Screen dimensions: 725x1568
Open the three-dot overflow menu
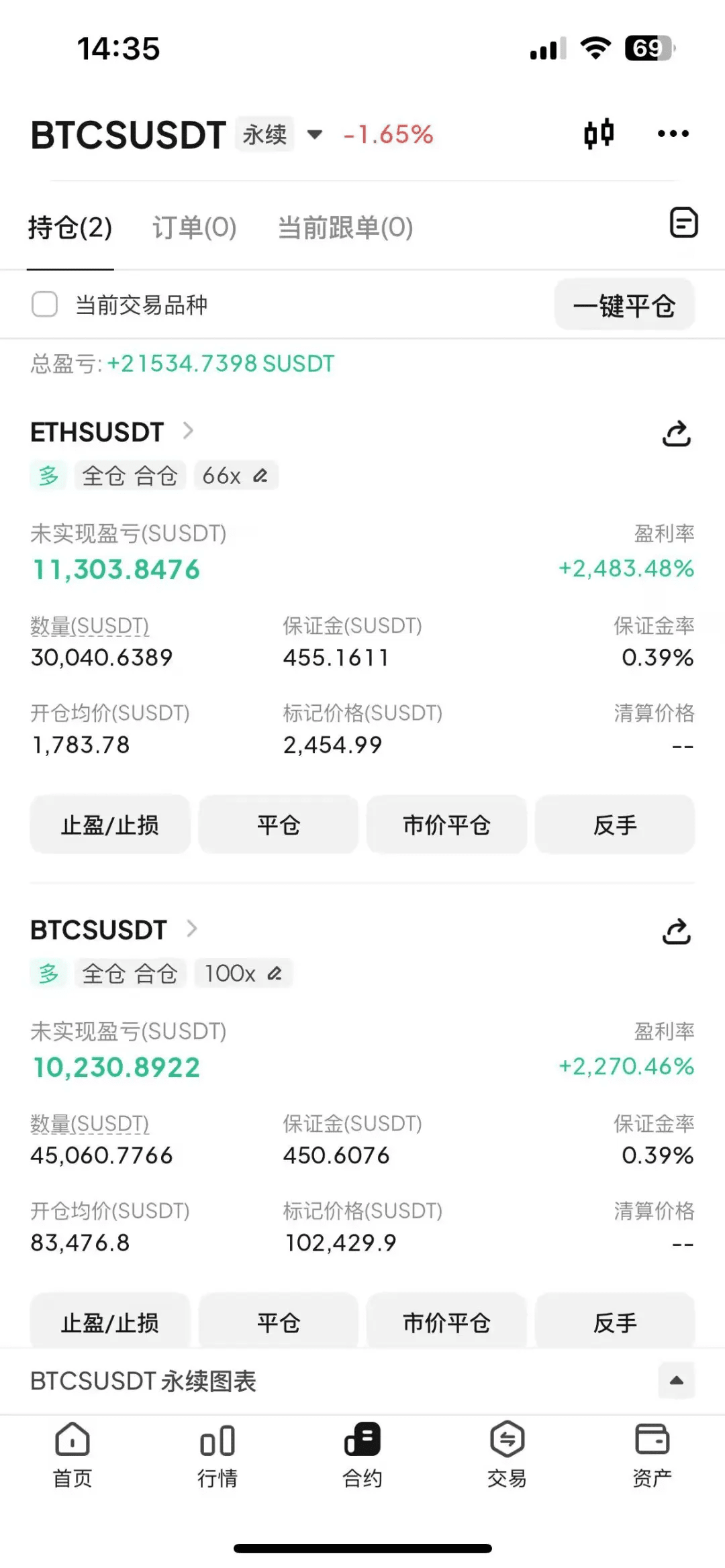(x=673, y=134)
